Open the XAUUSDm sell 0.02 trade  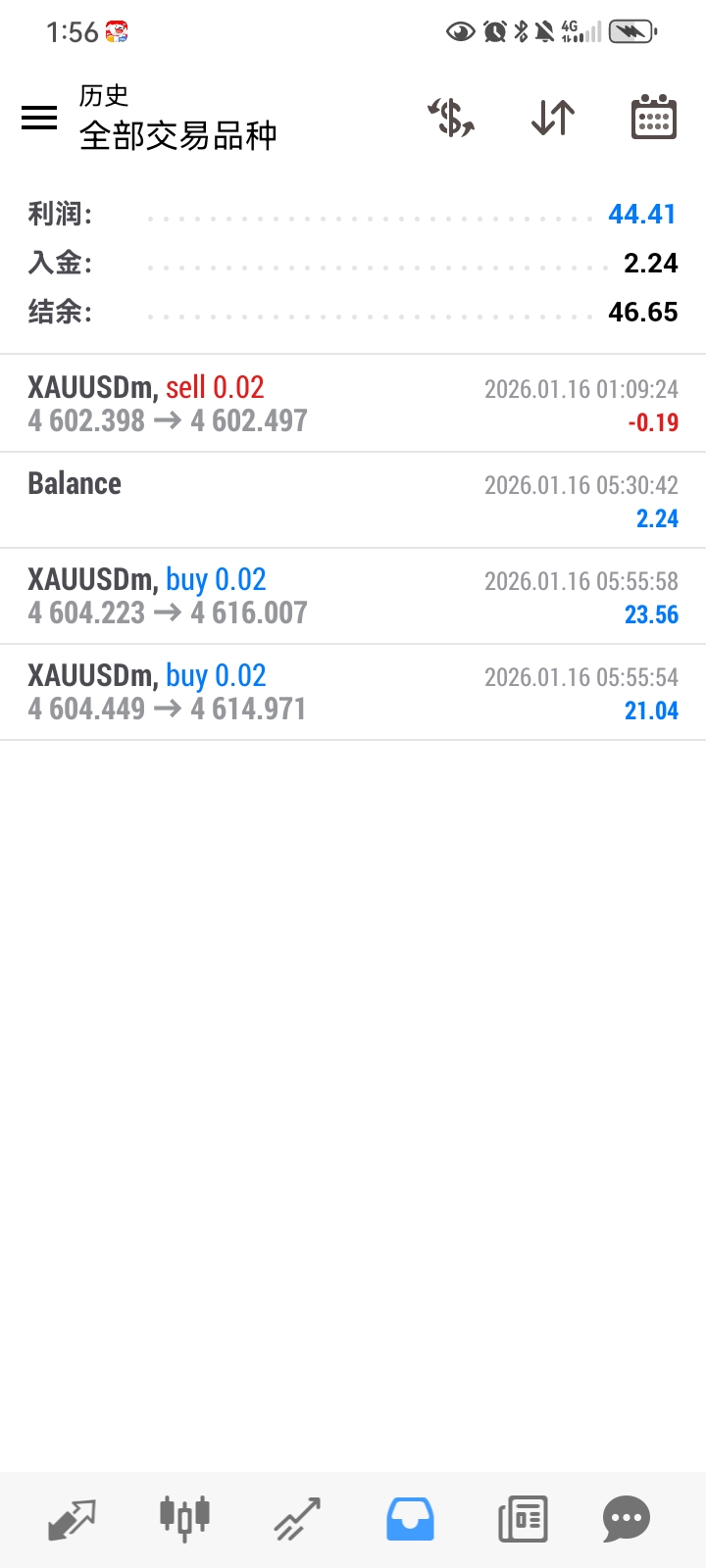[353, 404]
